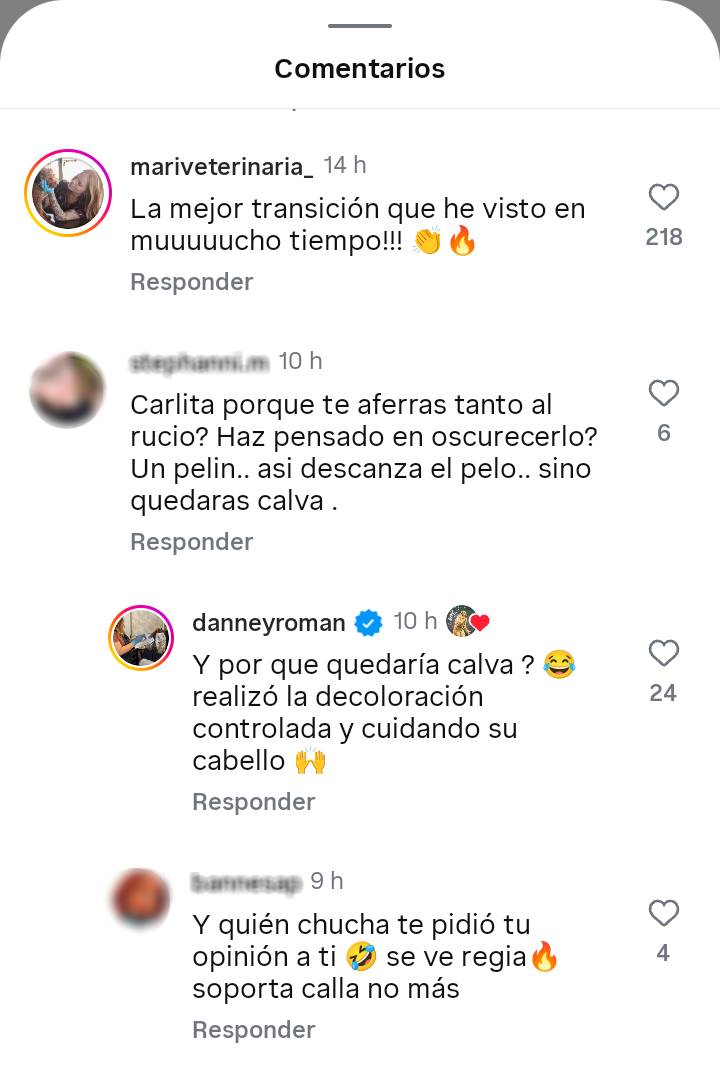Open mariveterinaria_'s profile picture
Image resolution: width=720 pixels, height=1067 pixels.
pyautogui.click(x=68, y=193)
